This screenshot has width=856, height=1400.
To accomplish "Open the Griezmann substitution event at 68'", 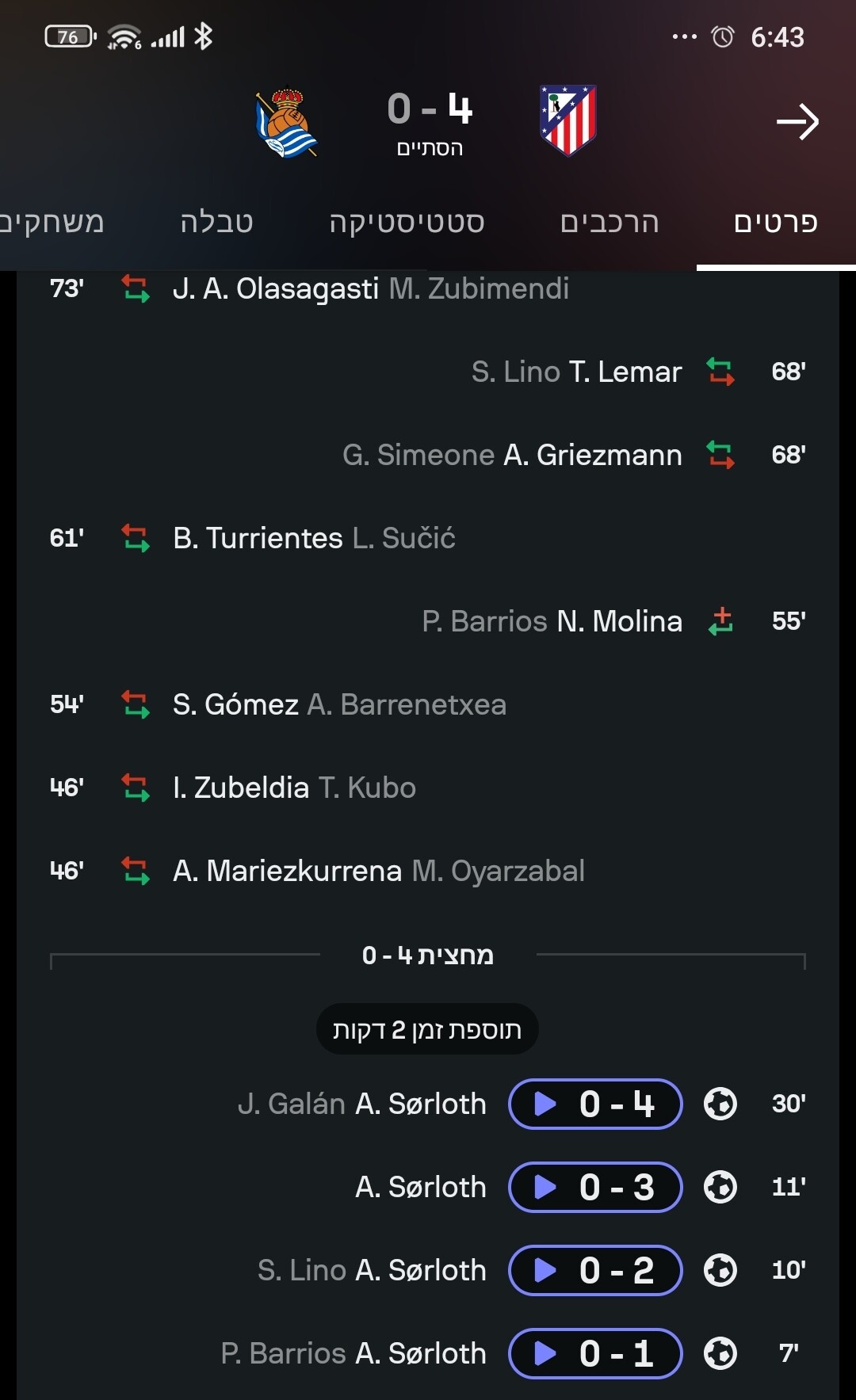I will click(428, 455).
